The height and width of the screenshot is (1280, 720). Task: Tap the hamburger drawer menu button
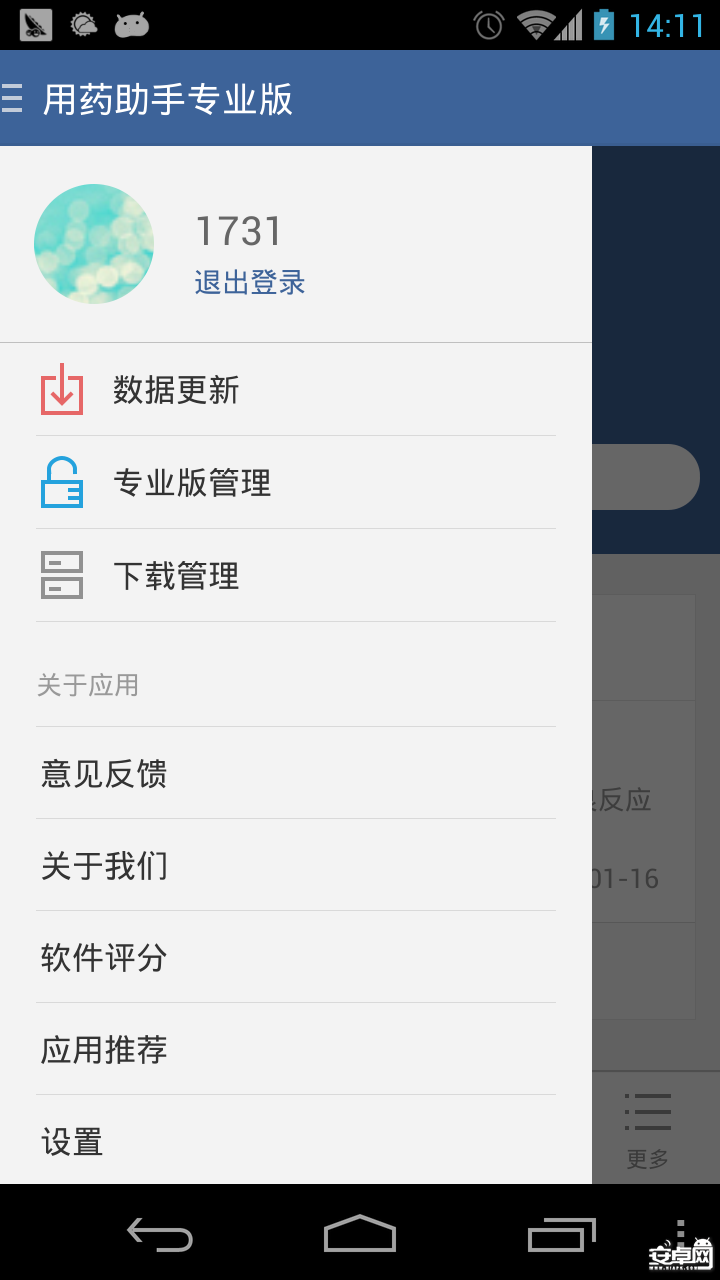tap(13, 99)
